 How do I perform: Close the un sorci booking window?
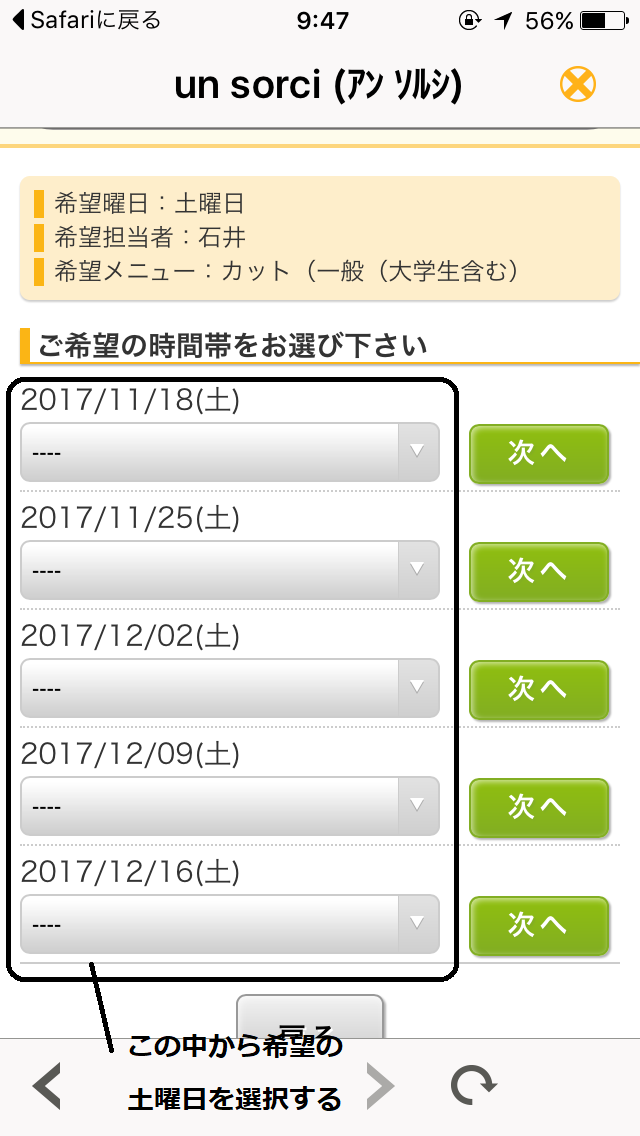[x=578, y=85]
